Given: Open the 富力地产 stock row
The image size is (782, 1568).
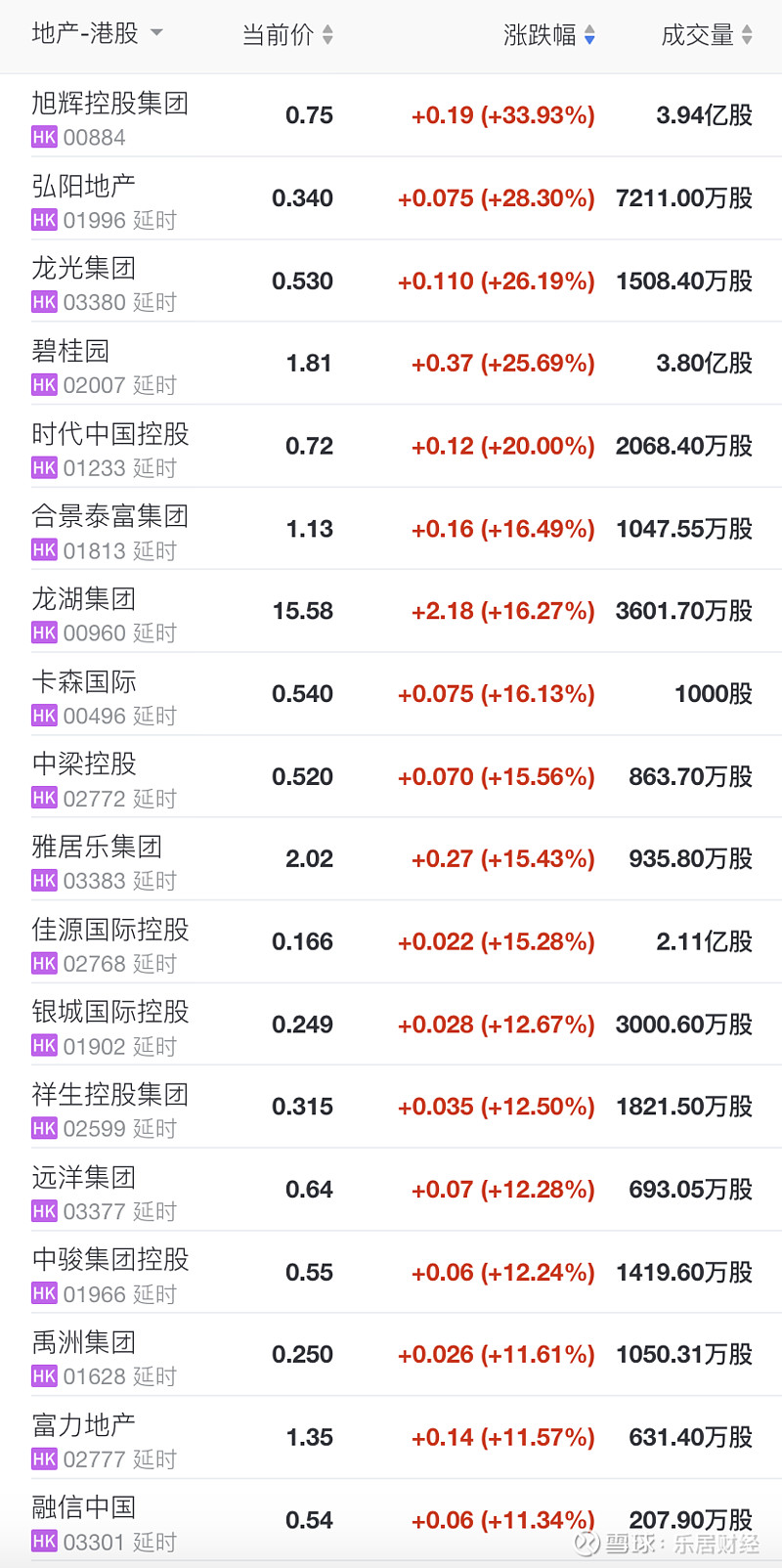Looking at the screenshot, I should pyautogui.click(x=391, y=1438).
